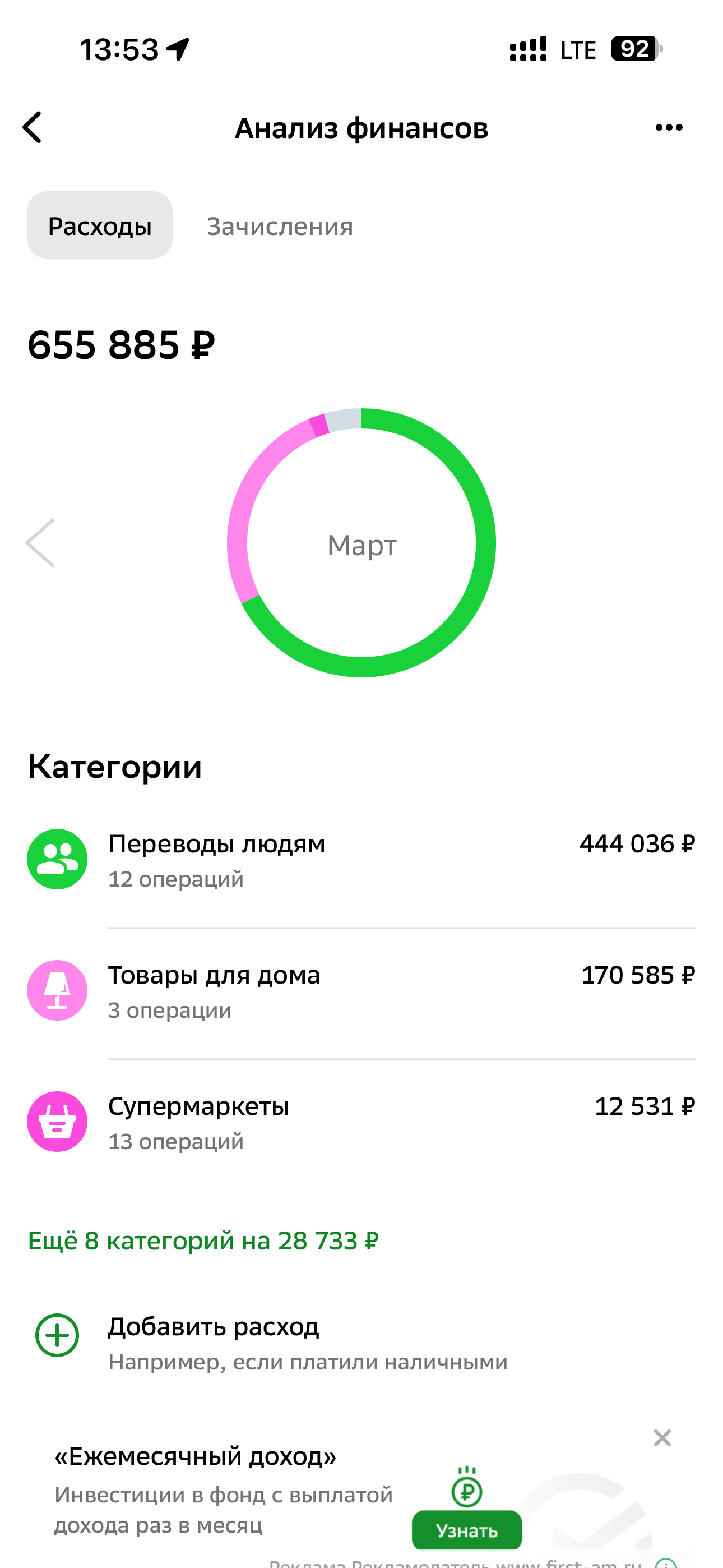Tap the Узнать button
Screen dimensions: 723x1568
tap(467, 1530)
